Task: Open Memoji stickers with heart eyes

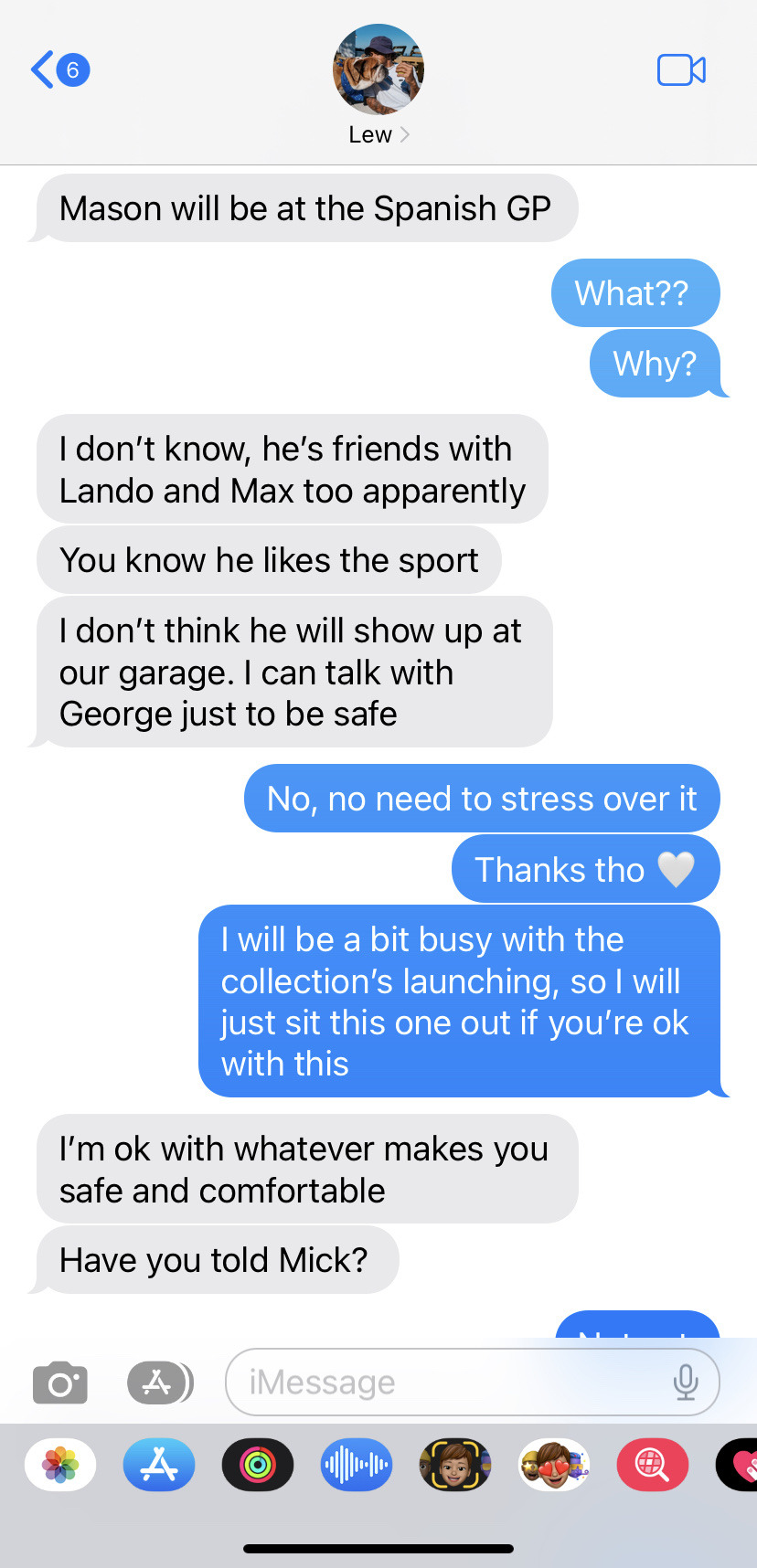Action: pyautogui.click(x=553, y=1465)
